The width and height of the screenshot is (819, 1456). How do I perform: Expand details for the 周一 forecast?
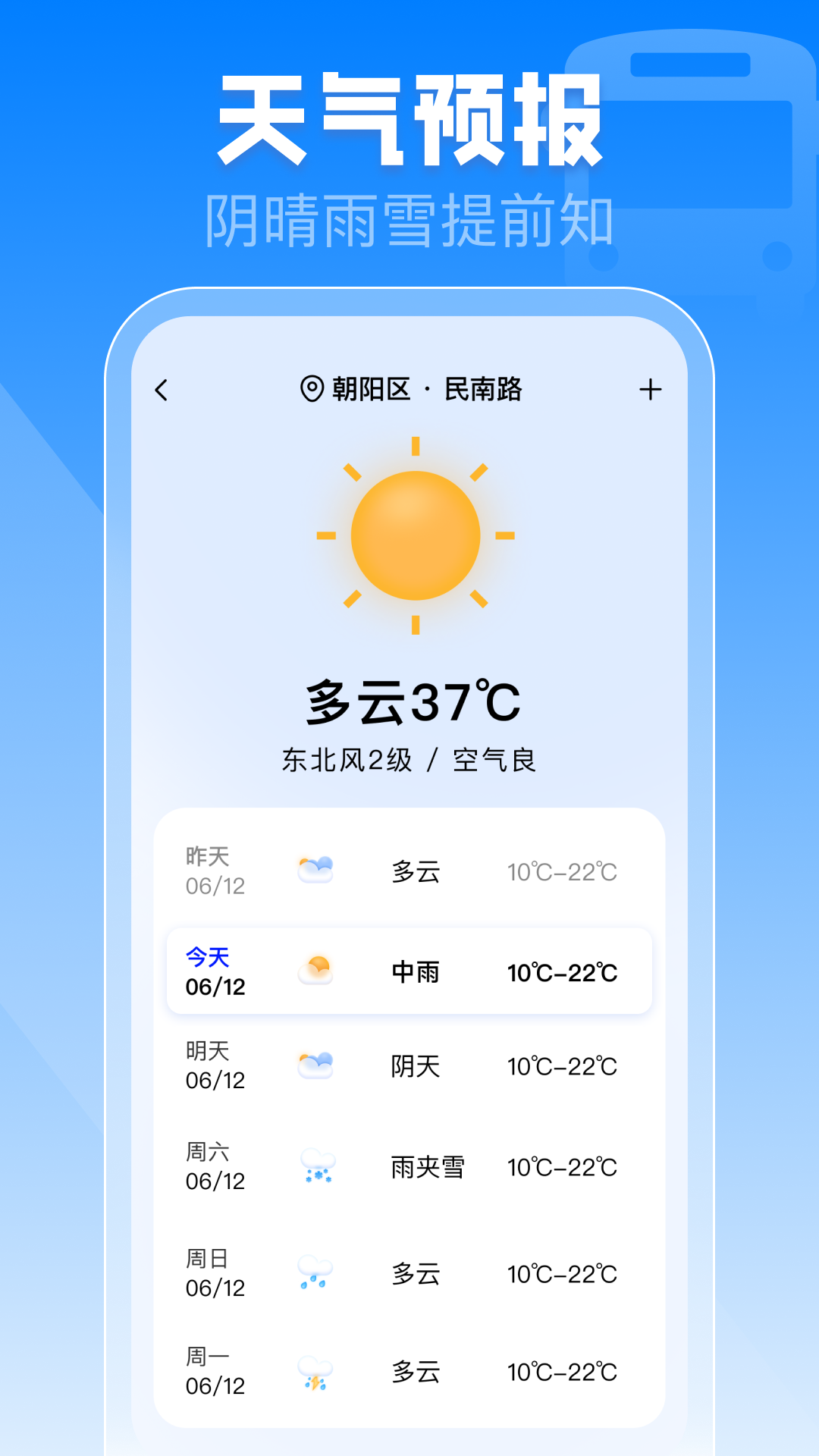coord(408,1373)
